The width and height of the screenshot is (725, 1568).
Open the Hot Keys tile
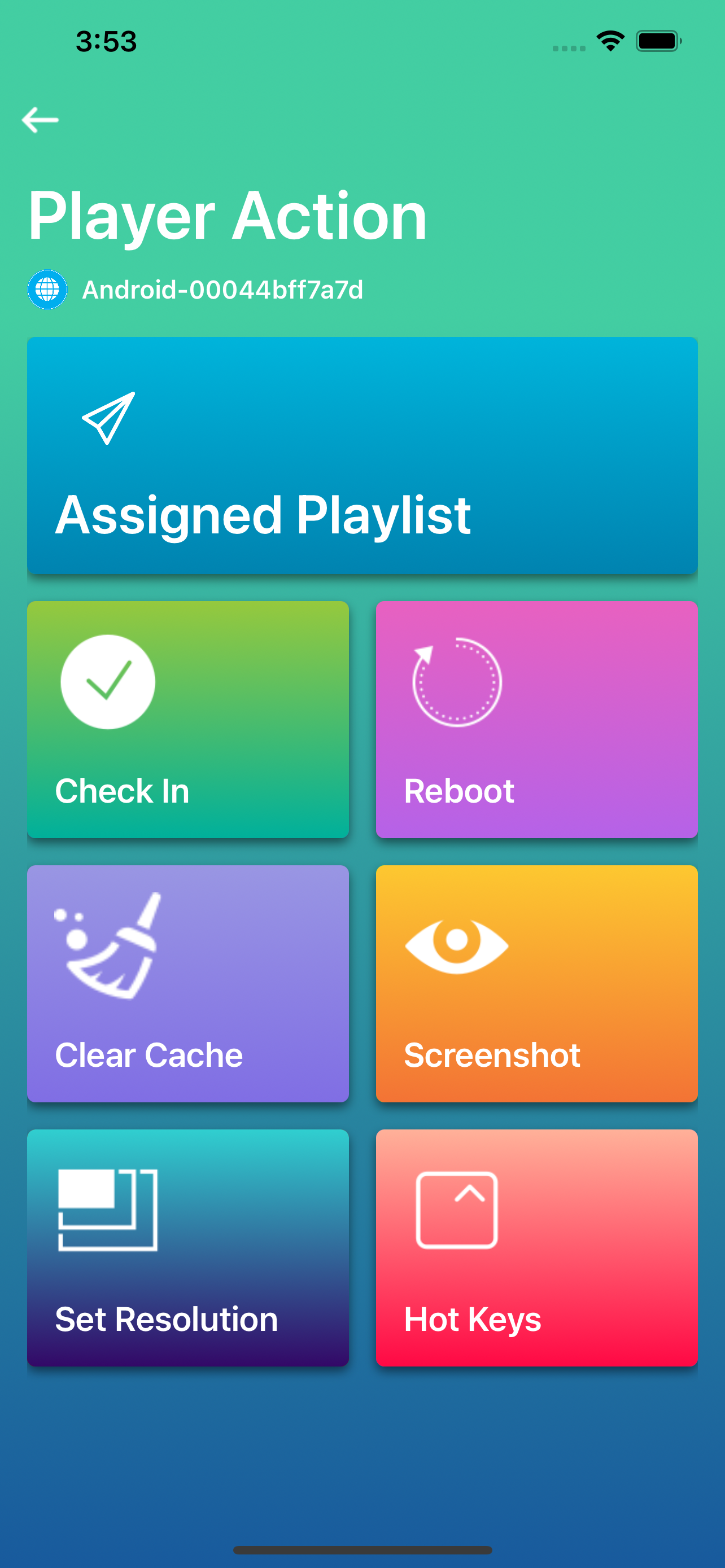[537, 1248]
